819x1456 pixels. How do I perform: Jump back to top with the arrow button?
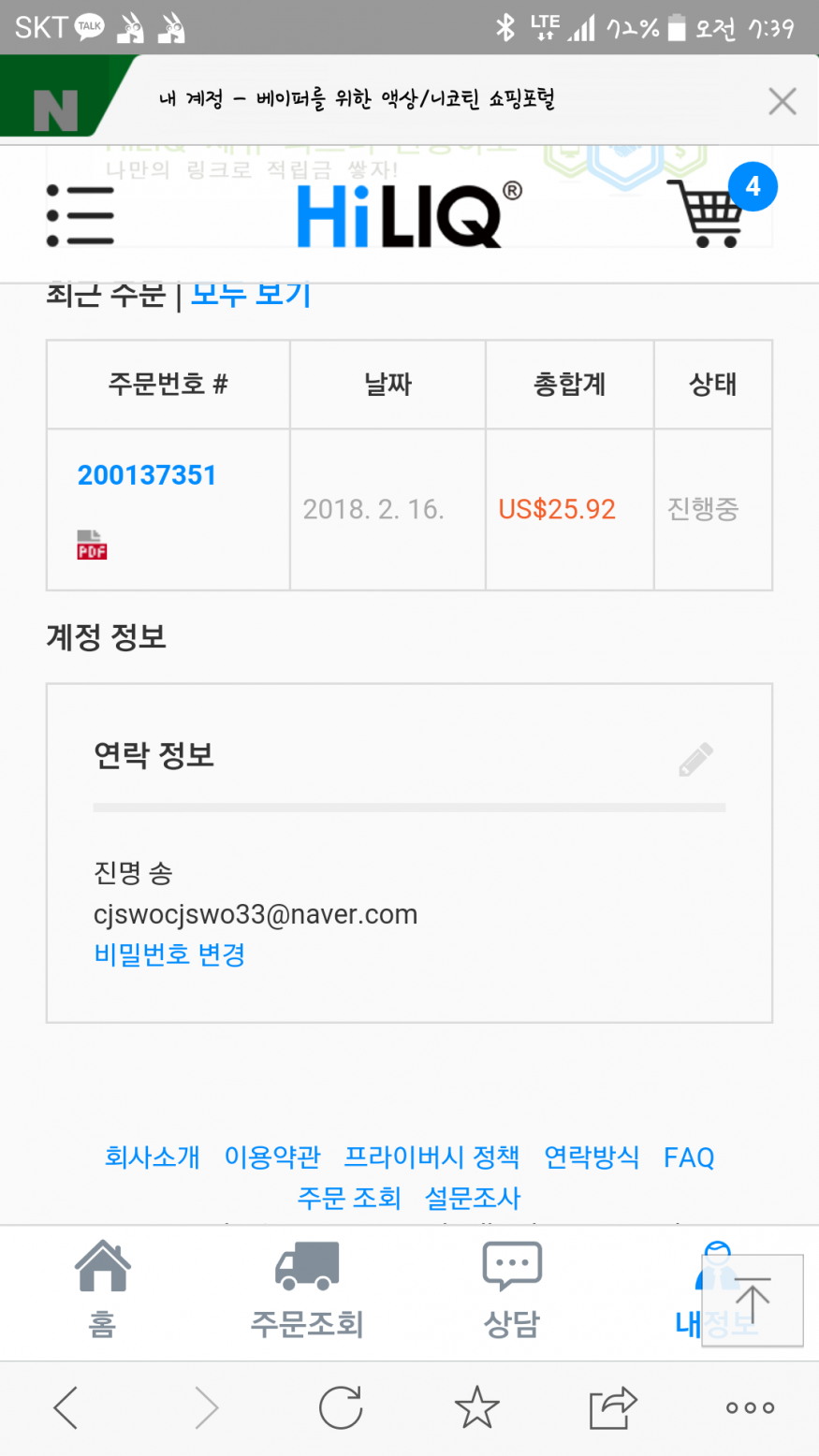coord(753,1301)
